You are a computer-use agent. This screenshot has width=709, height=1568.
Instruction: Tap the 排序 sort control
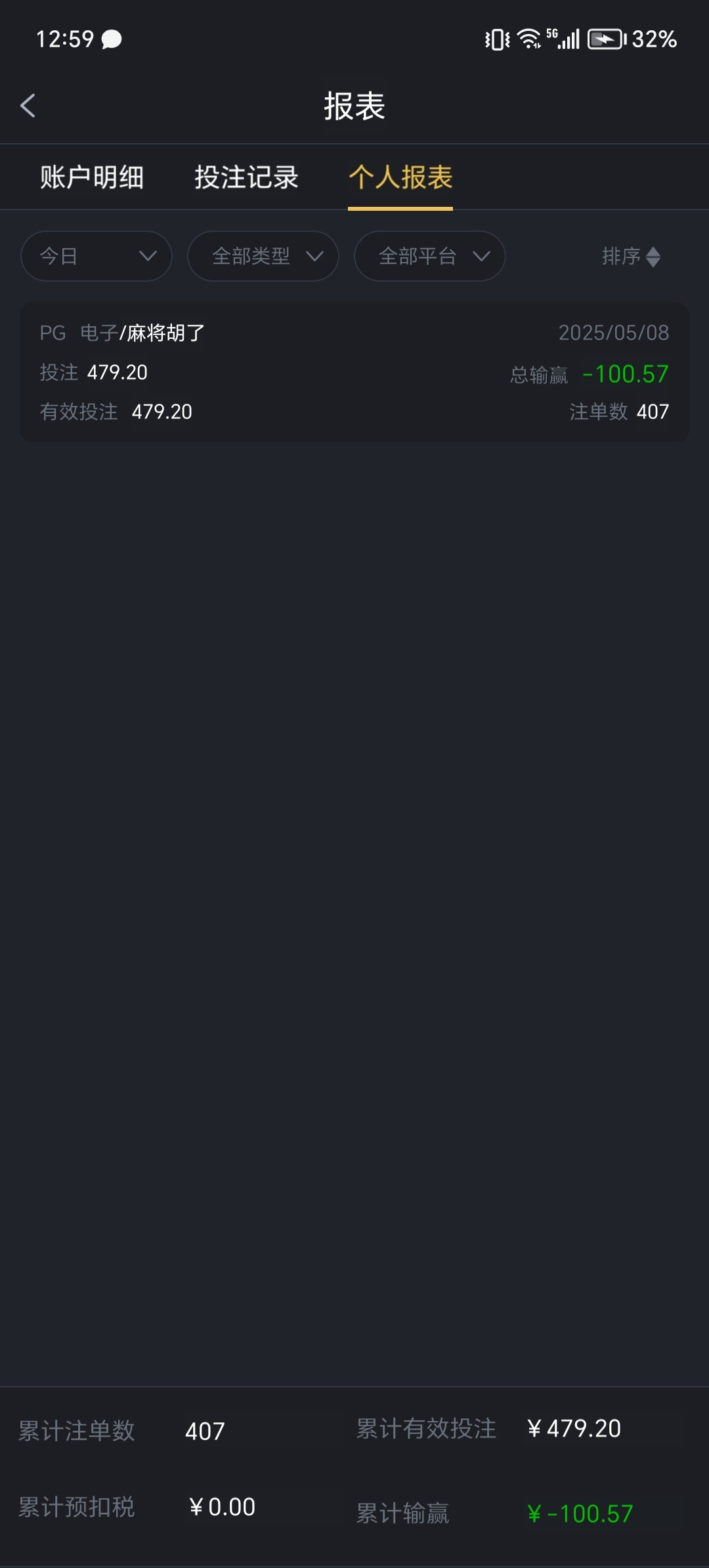pos(631,256)
